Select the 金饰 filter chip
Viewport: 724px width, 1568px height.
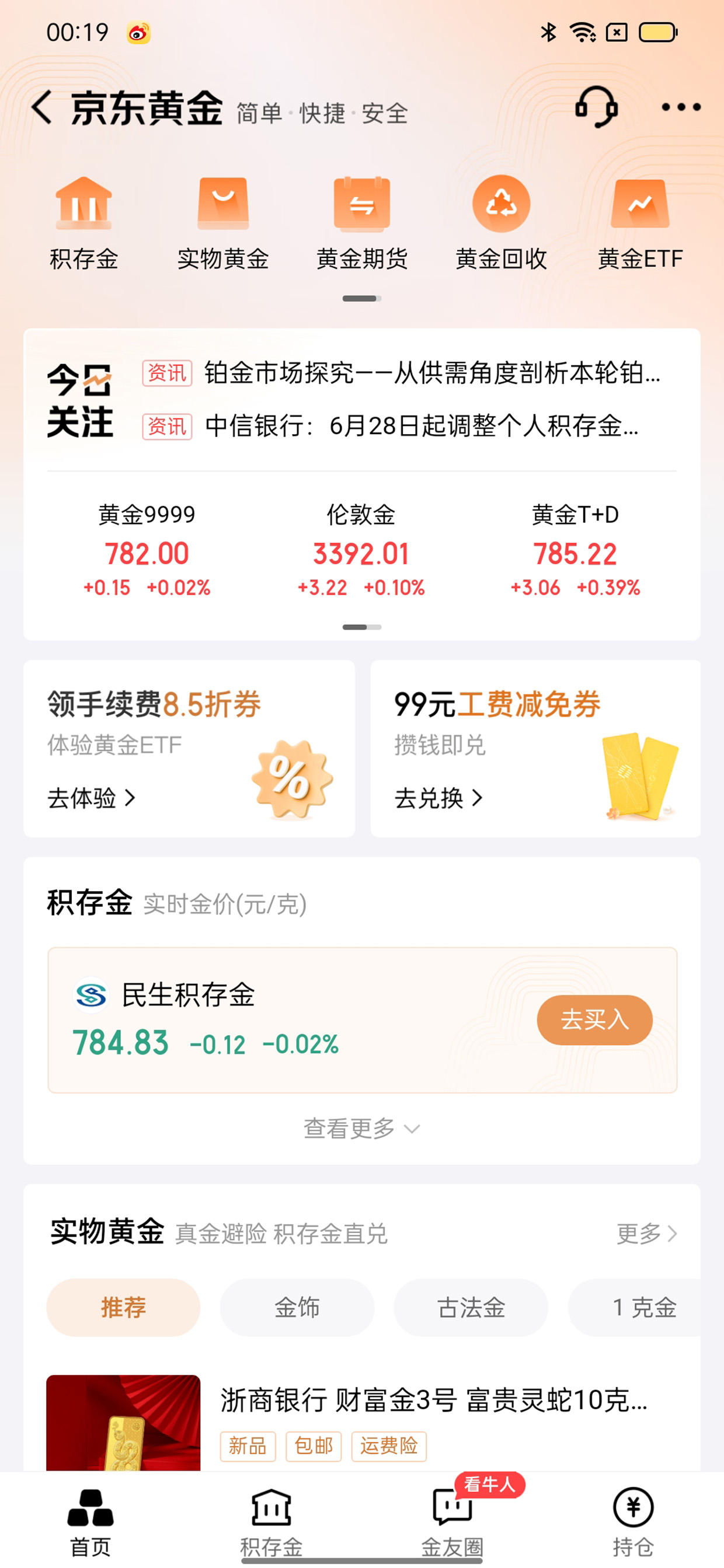pyautogui.click(x=297, y=1307)
